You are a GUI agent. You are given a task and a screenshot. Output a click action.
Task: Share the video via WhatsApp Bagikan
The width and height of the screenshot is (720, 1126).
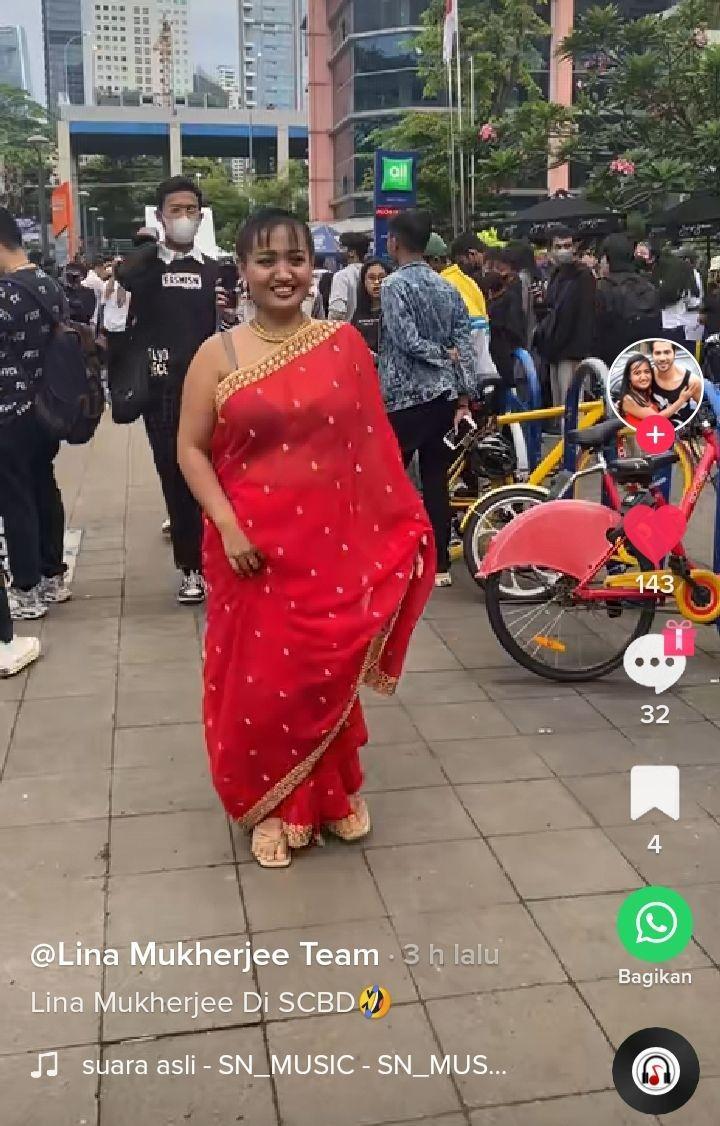pos(654,924)
